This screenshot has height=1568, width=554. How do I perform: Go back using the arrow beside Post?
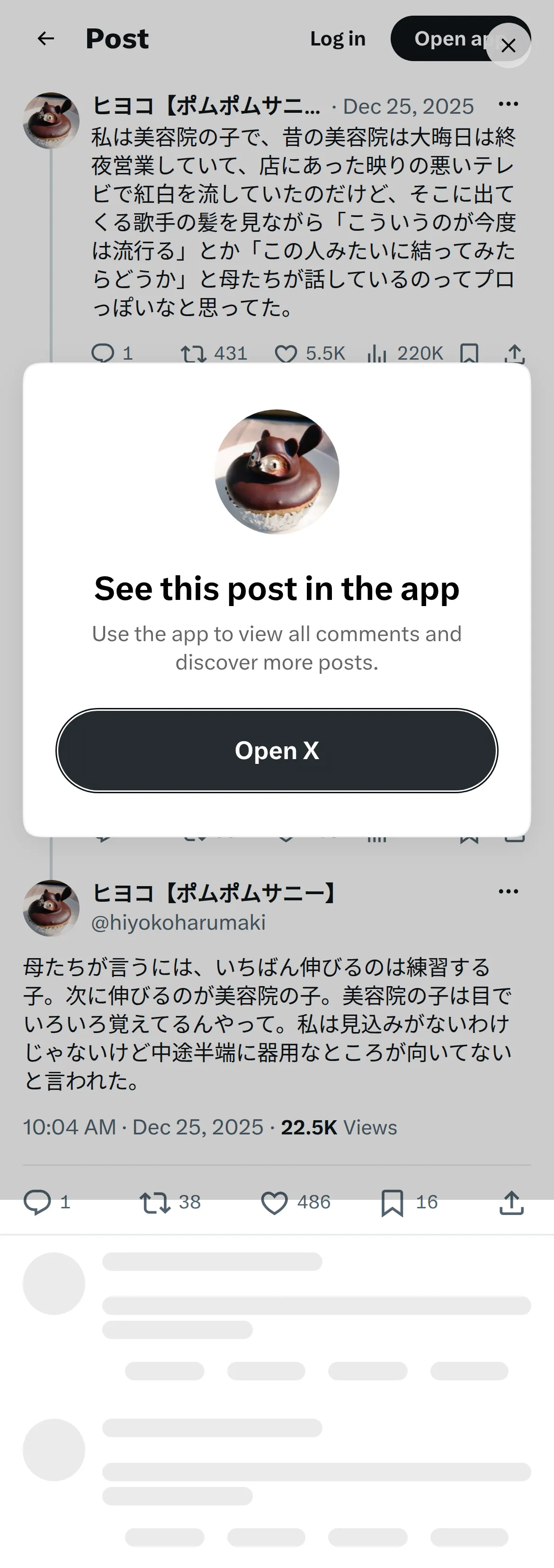point(46,39)
